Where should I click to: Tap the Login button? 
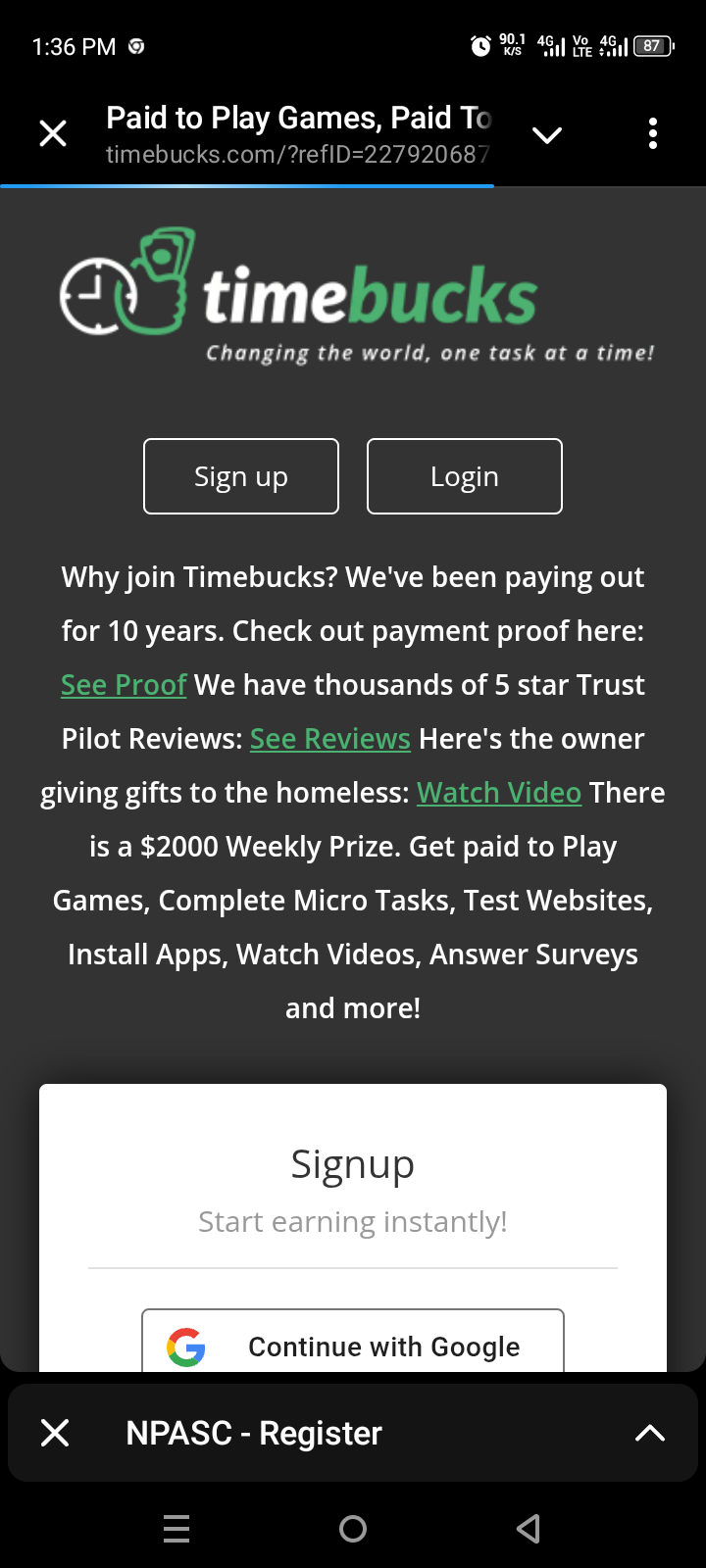click(x=465, y=476)
